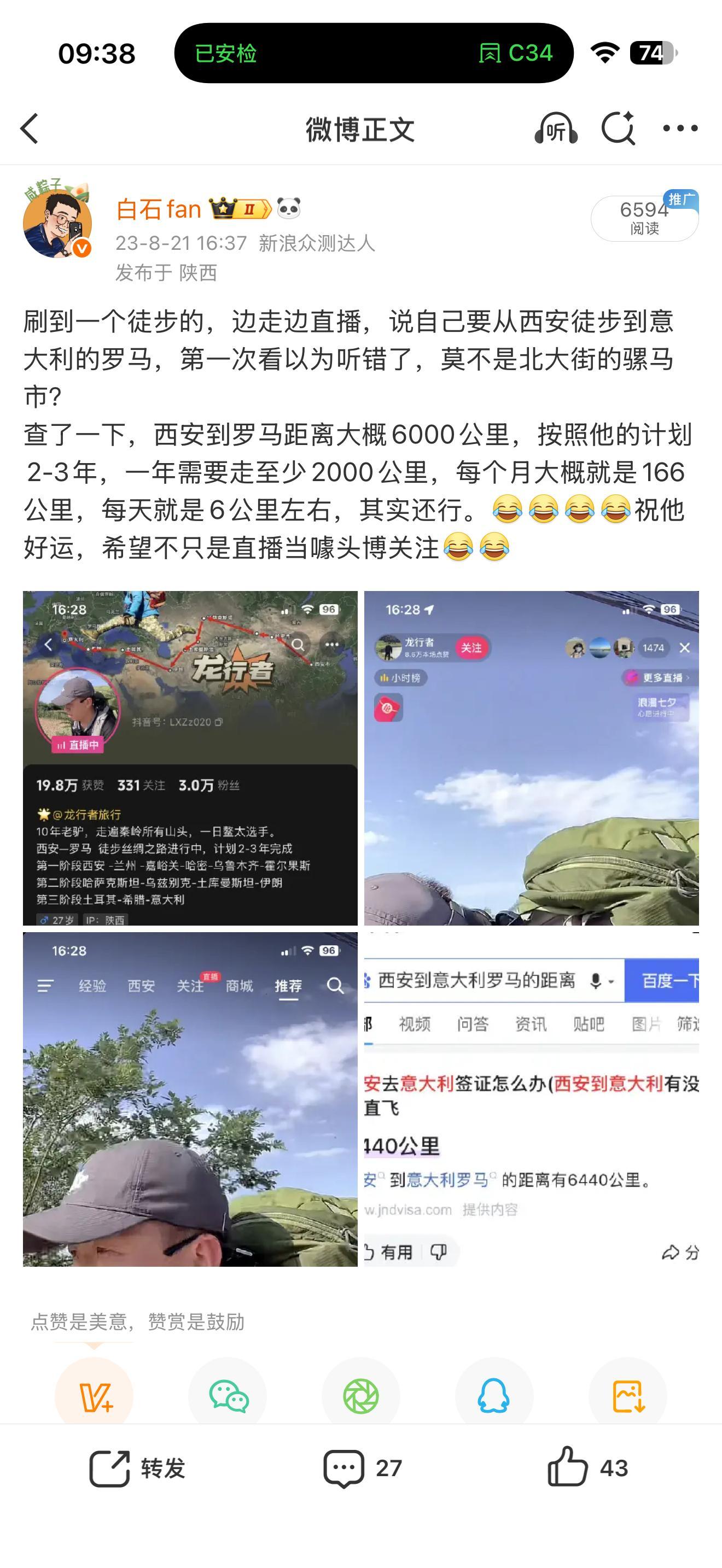Viewport: 722px width, 1568px height.
Task: Open the Weibo V+ reward icon
Action: [95, 1394]
